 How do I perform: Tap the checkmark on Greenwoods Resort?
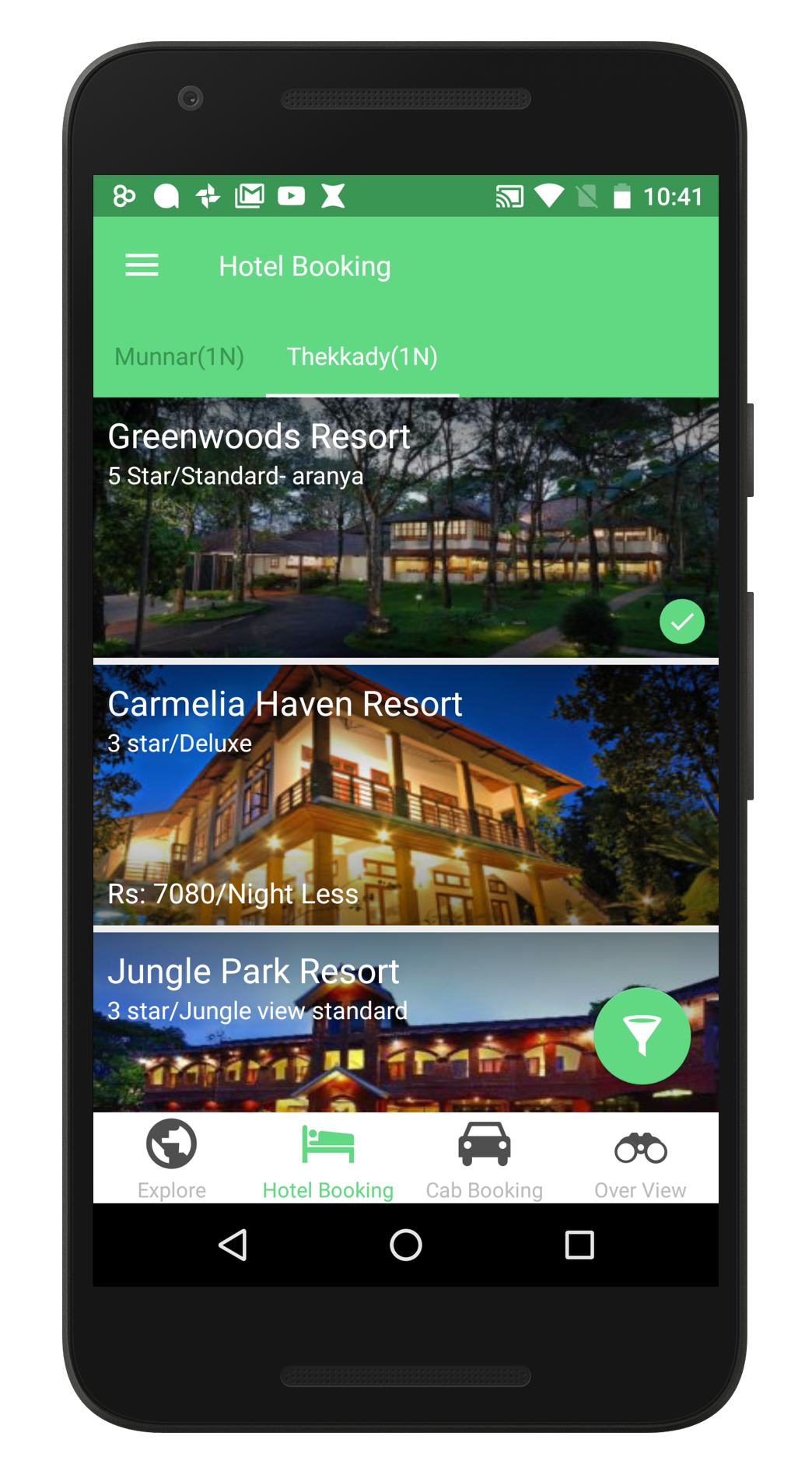(682, 622)
